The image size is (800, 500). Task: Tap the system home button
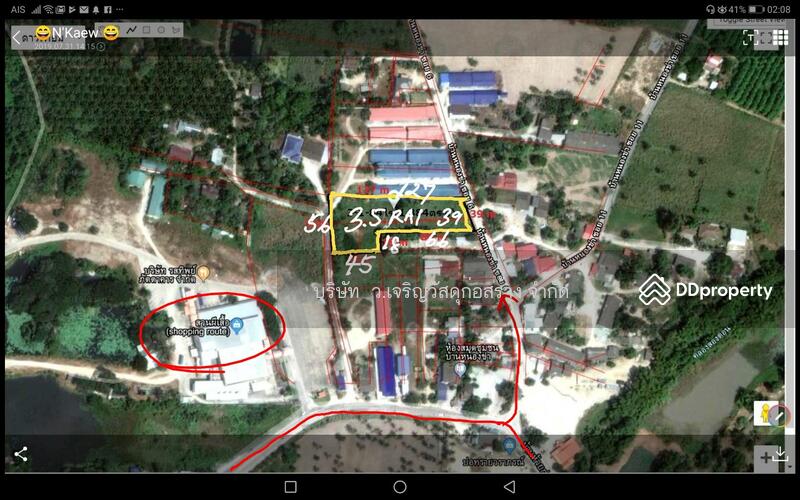400,486
